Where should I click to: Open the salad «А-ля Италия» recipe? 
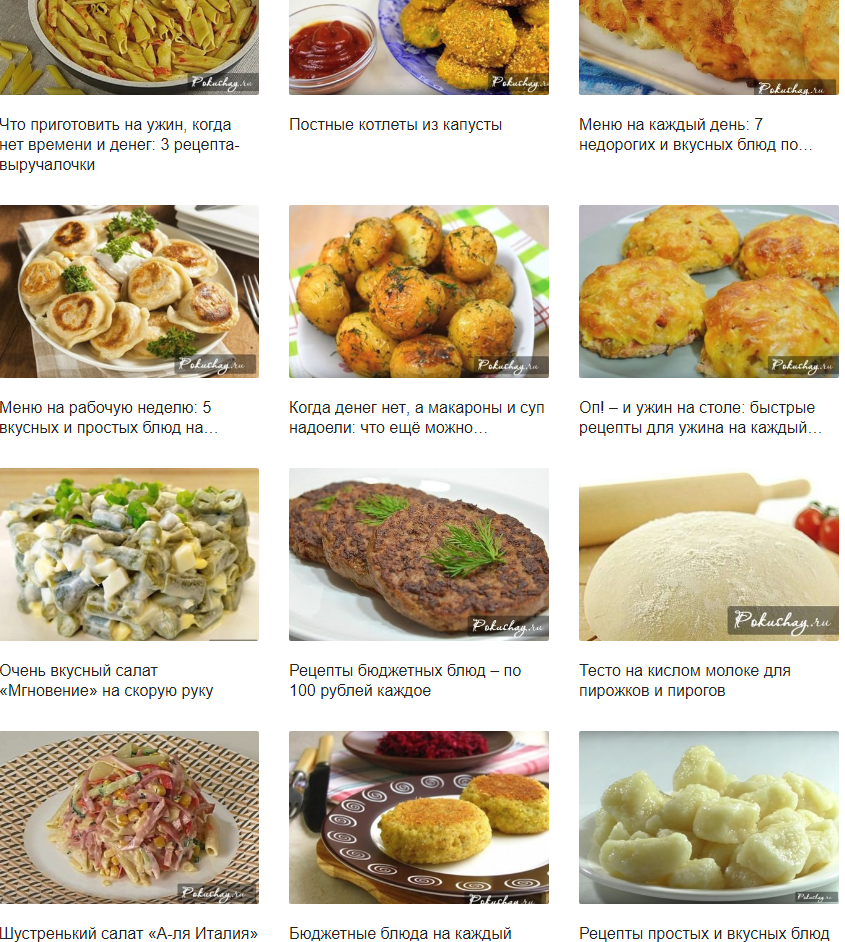coord(129,933)
